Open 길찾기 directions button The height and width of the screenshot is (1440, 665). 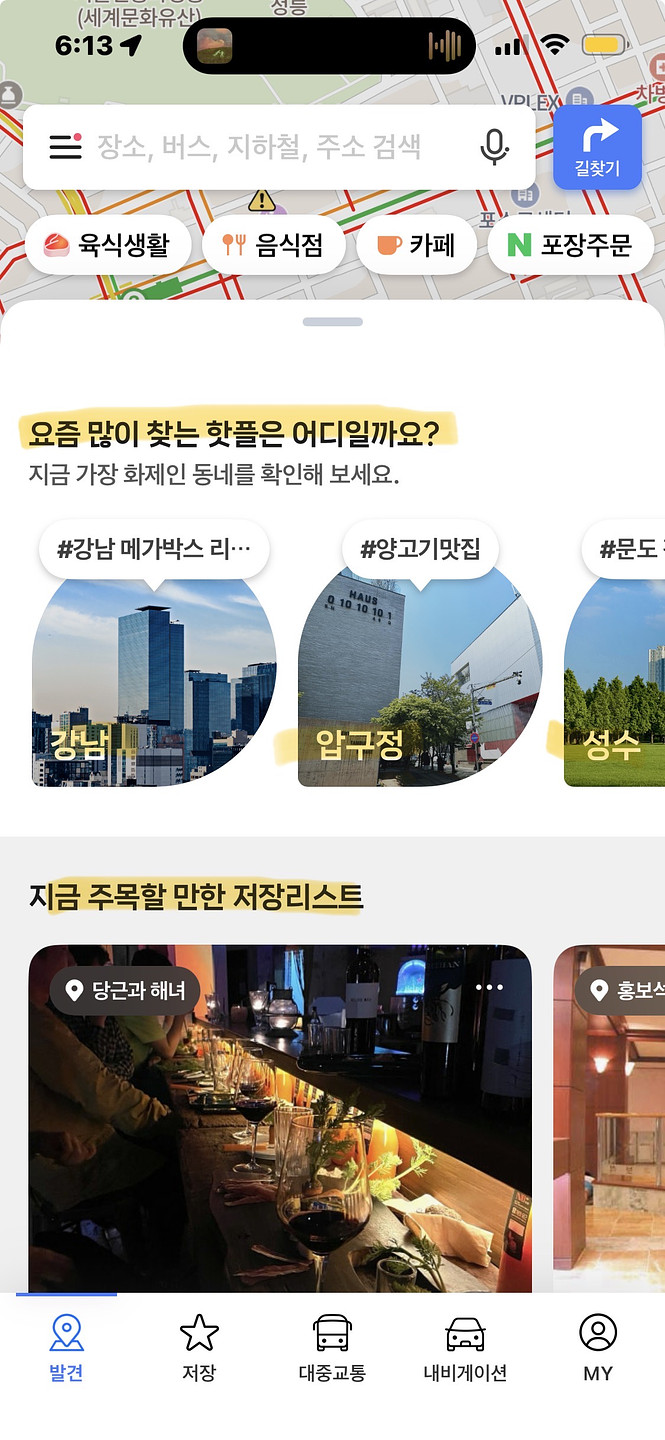click(x=597, y=147)
